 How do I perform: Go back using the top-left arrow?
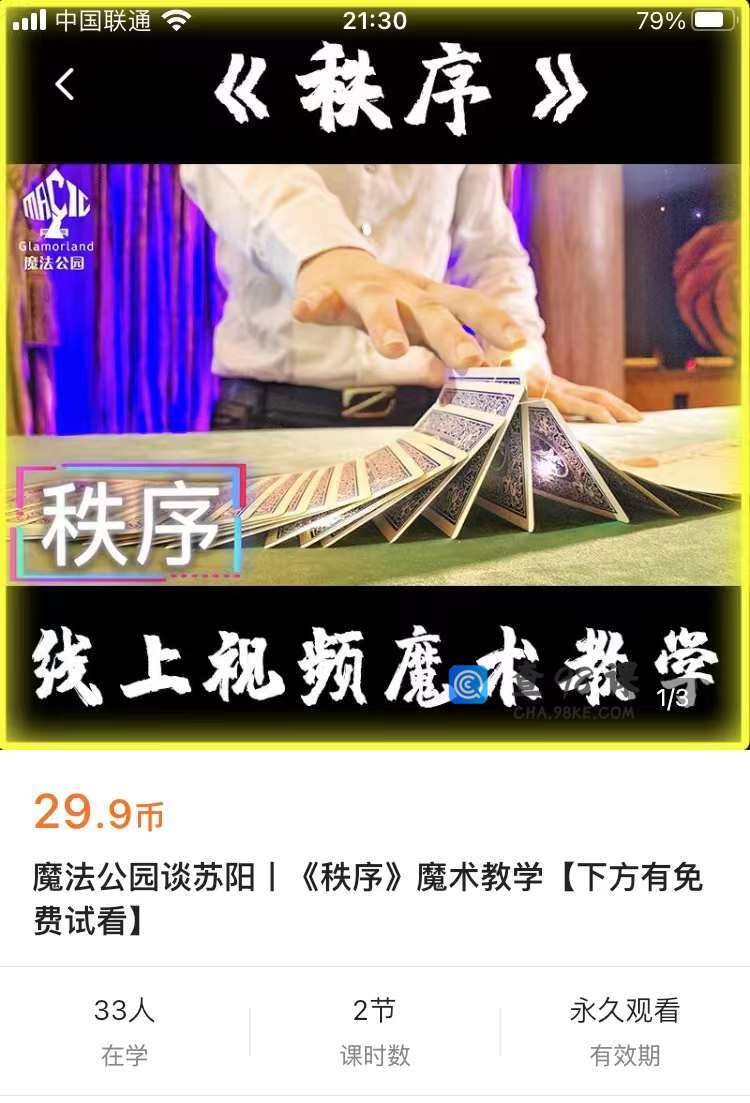click(x=65, y=86)
